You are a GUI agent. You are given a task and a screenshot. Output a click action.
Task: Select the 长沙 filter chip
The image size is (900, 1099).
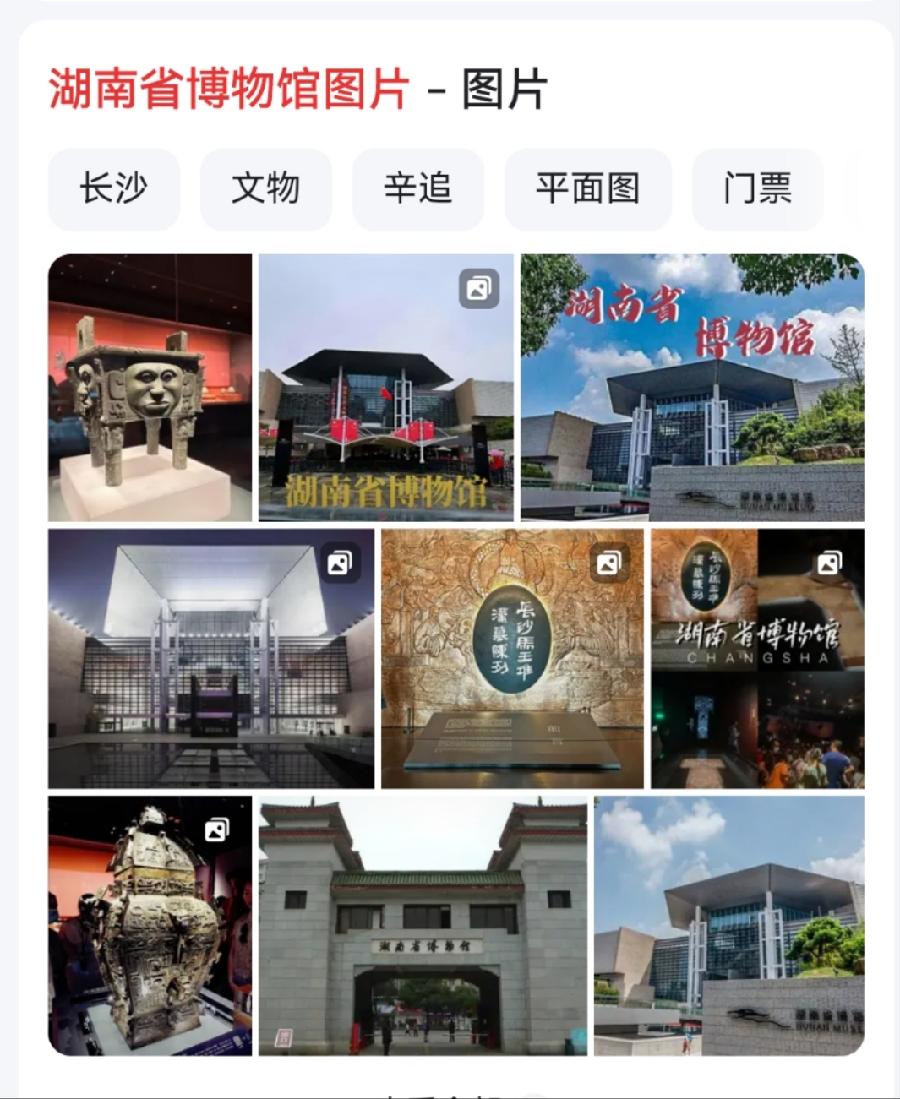(114, 189)
